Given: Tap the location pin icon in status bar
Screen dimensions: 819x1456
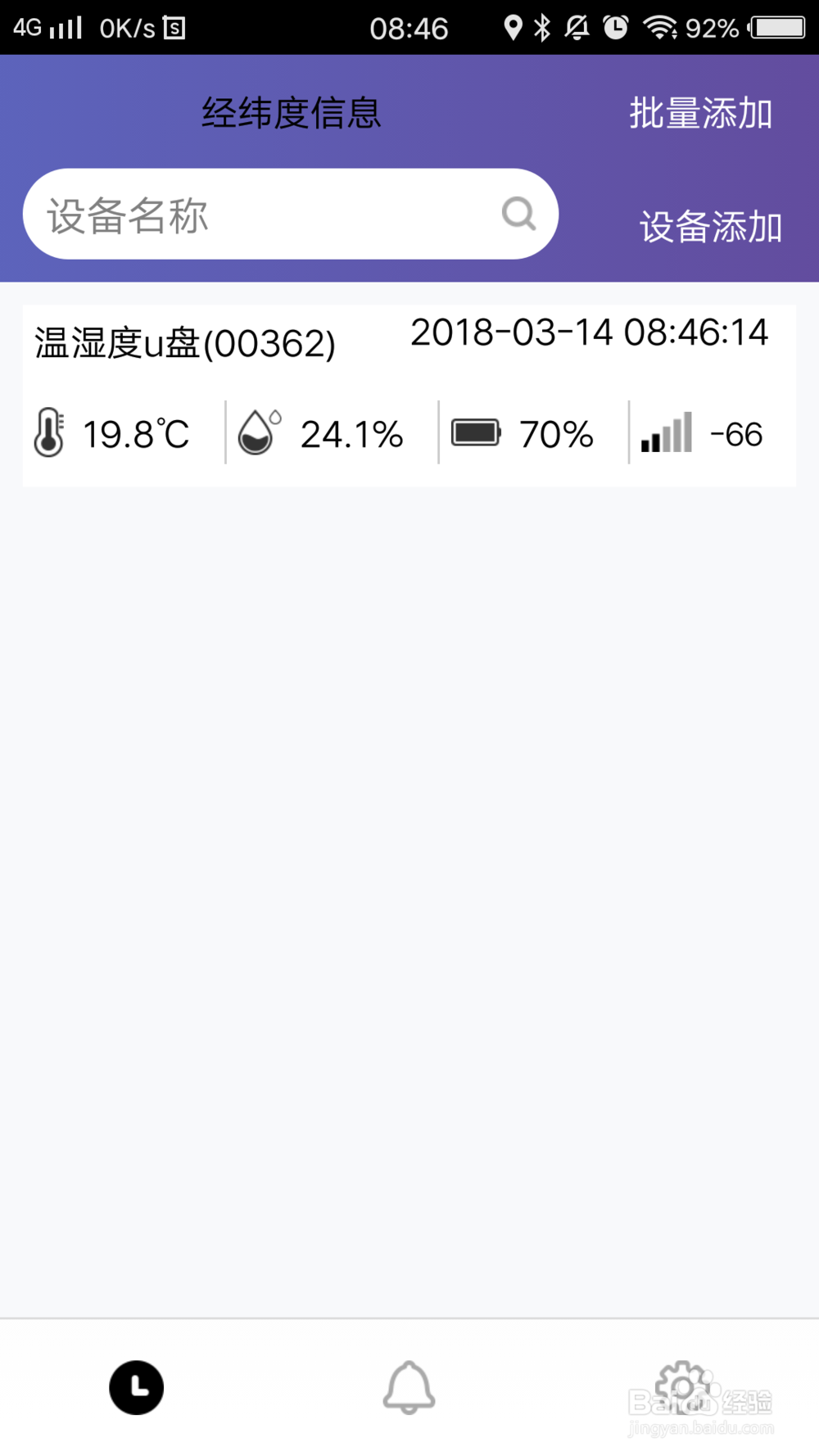Looking at the screenshot, I should (514, 26).
